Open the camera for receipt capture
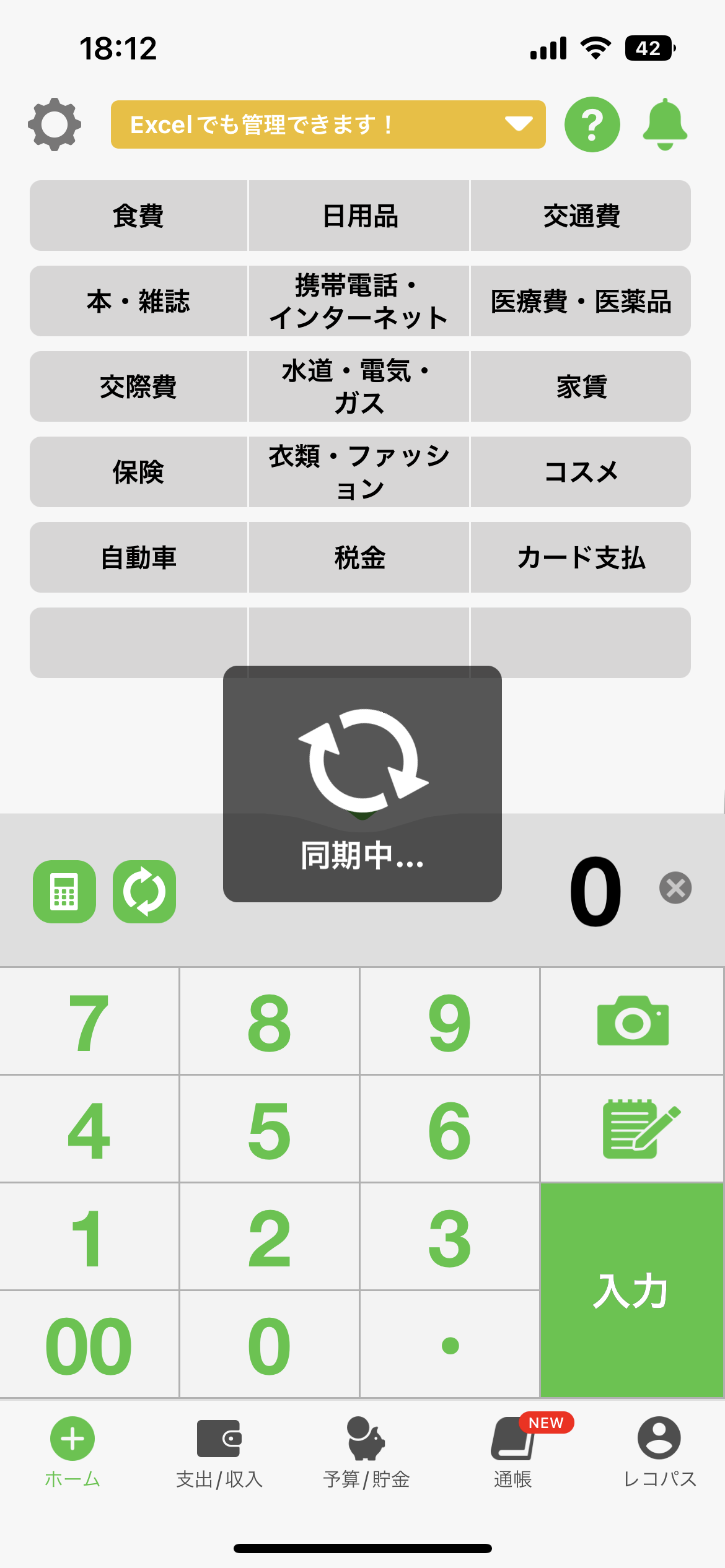725x1568 pixels. coord(632,1021)
